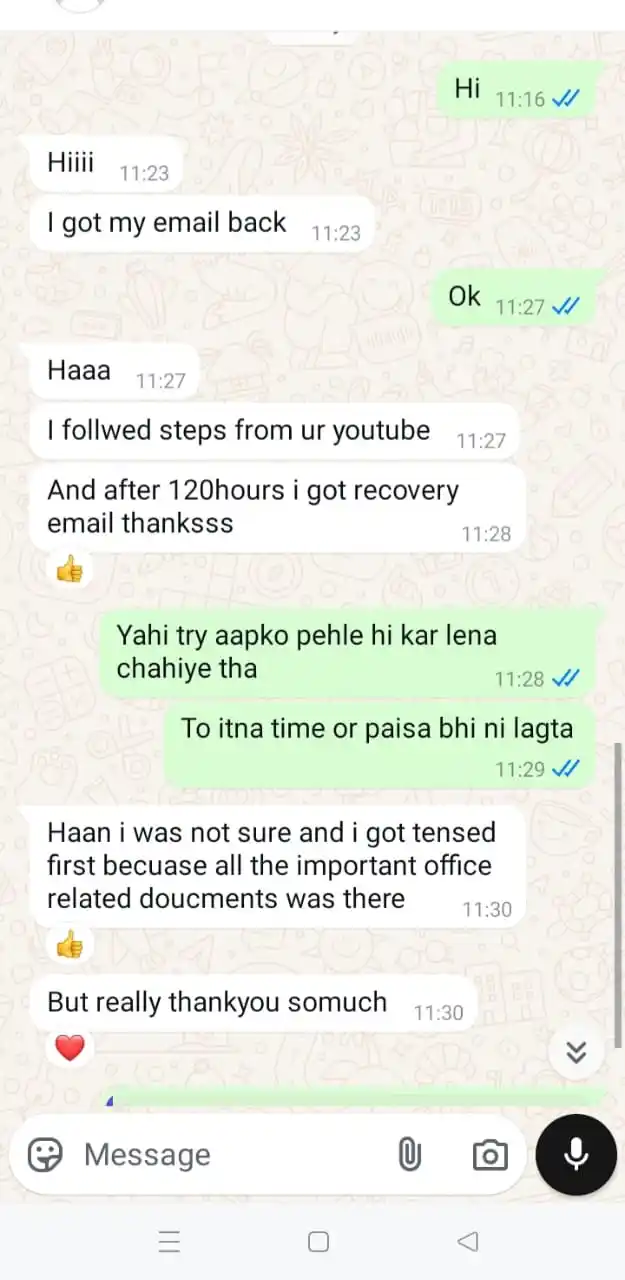
Task: Go back using system navigation
Action: 467,1242
